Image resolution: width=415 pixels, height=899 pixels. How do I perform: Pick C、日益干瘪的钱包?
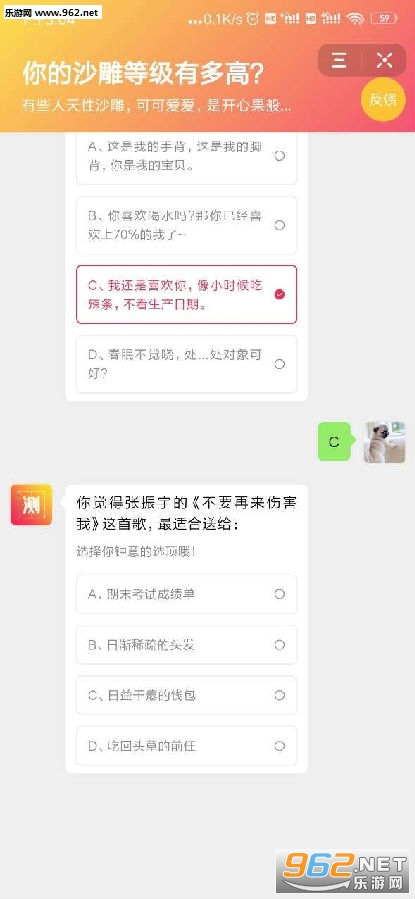(186, 695)
